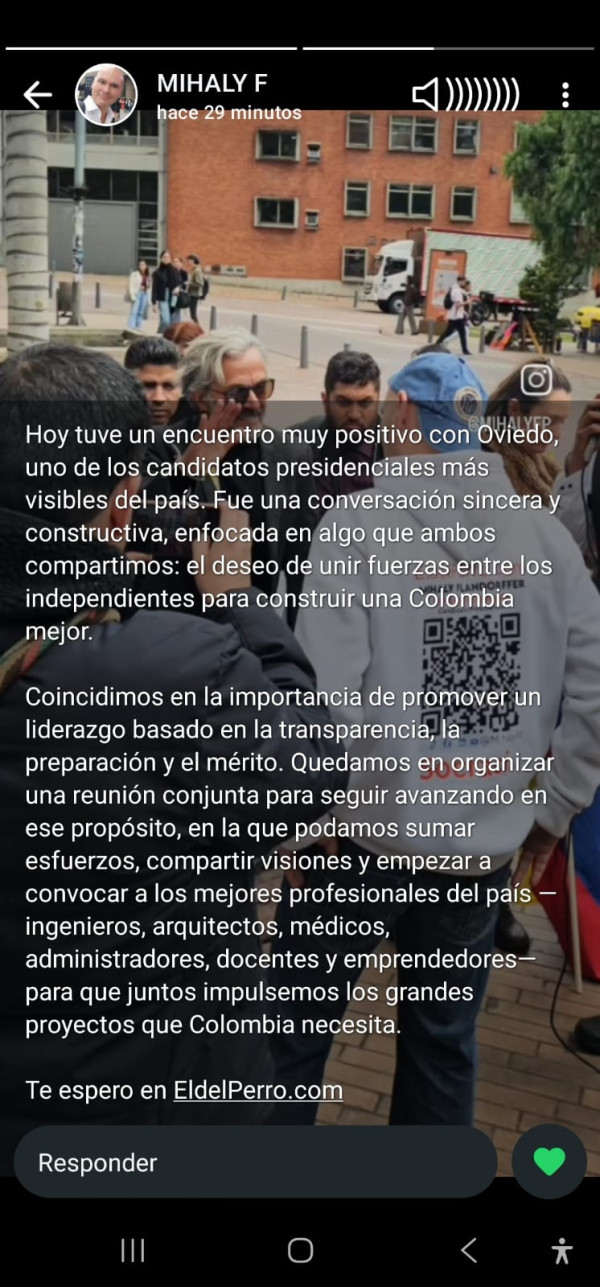This screenshot has width=600, height=1287.
Task: Tap the system back button
Action: pyautogui.click(x=468, y=1250)
